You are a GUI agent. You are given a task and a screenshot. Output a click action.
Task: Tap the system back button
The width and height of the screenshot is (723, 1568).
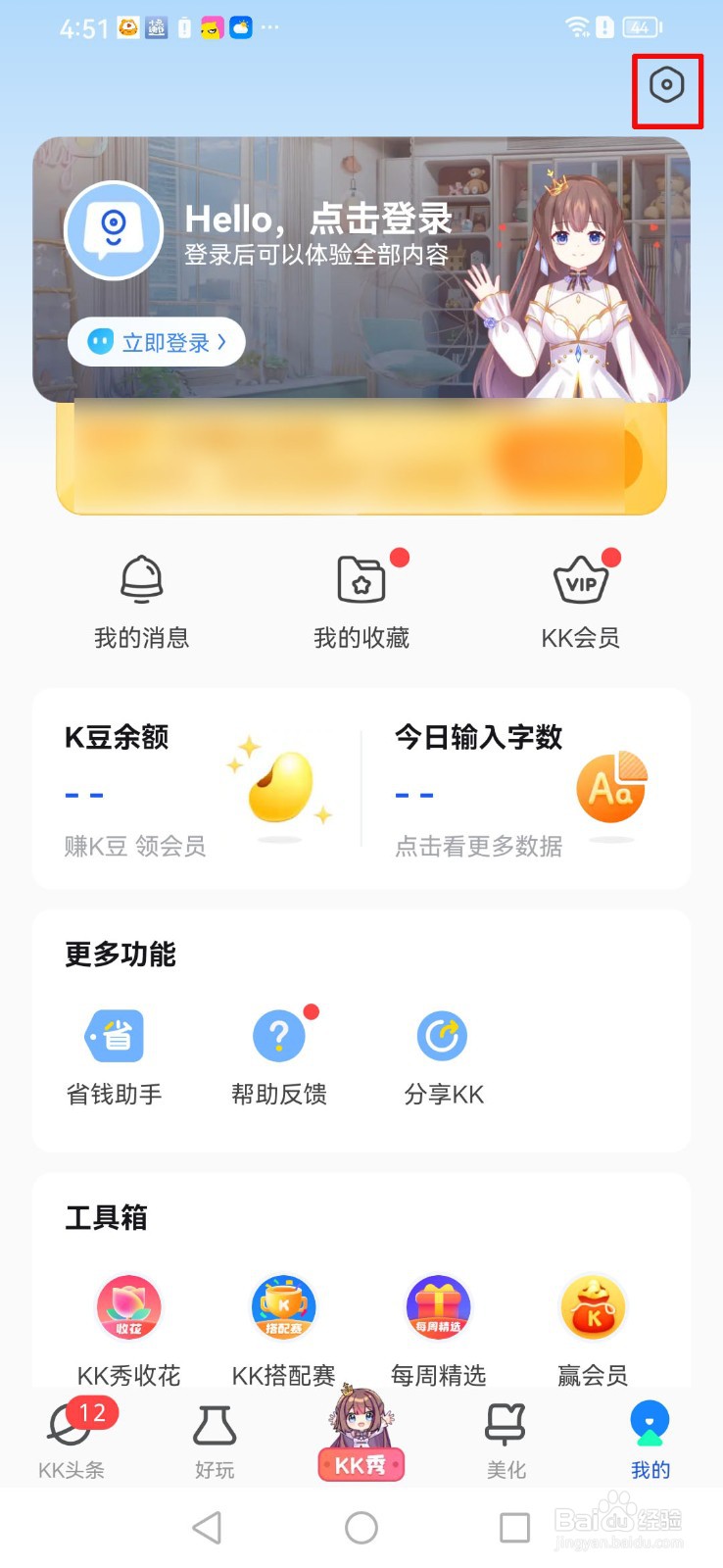[x=207, y=1527]
